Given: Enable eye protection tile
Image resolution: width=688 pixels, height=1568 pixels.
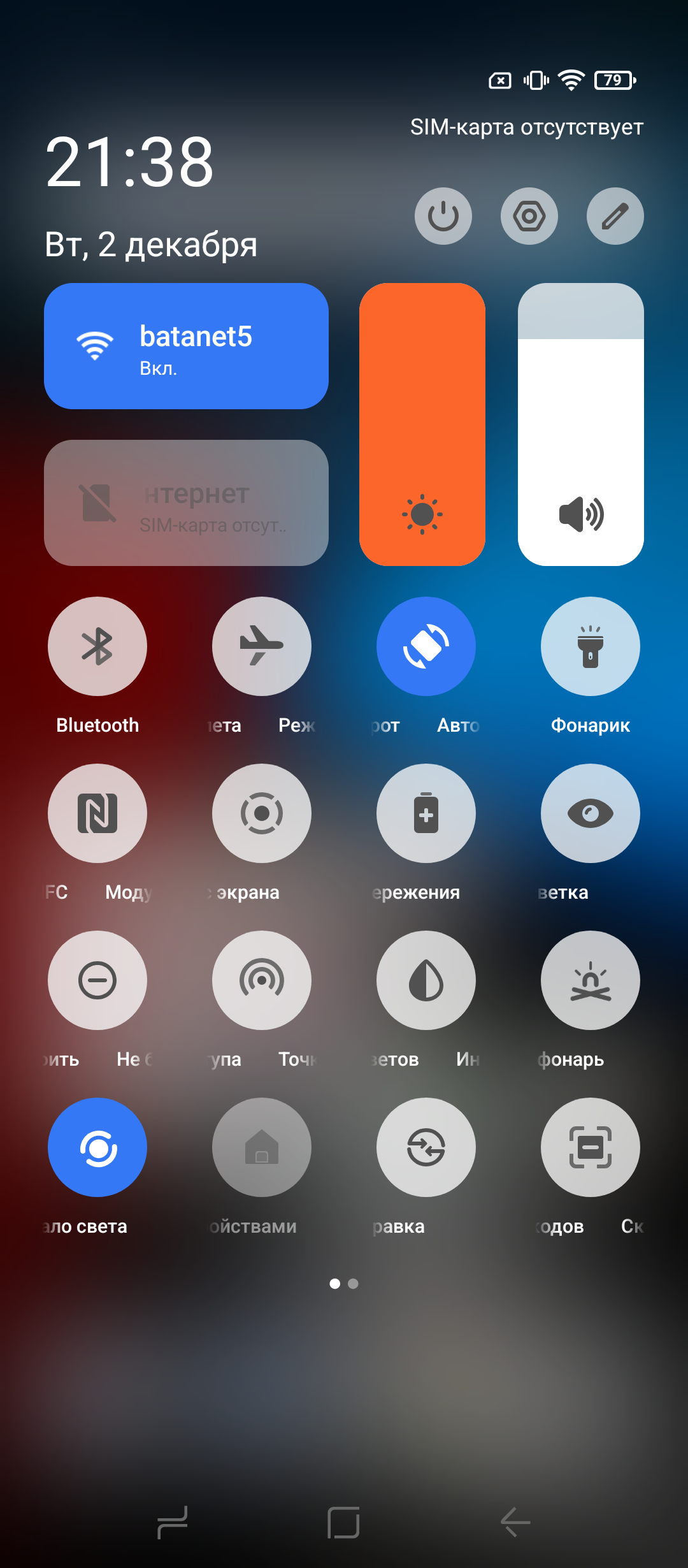Looking at the screenshot, I should coord(591,813).
